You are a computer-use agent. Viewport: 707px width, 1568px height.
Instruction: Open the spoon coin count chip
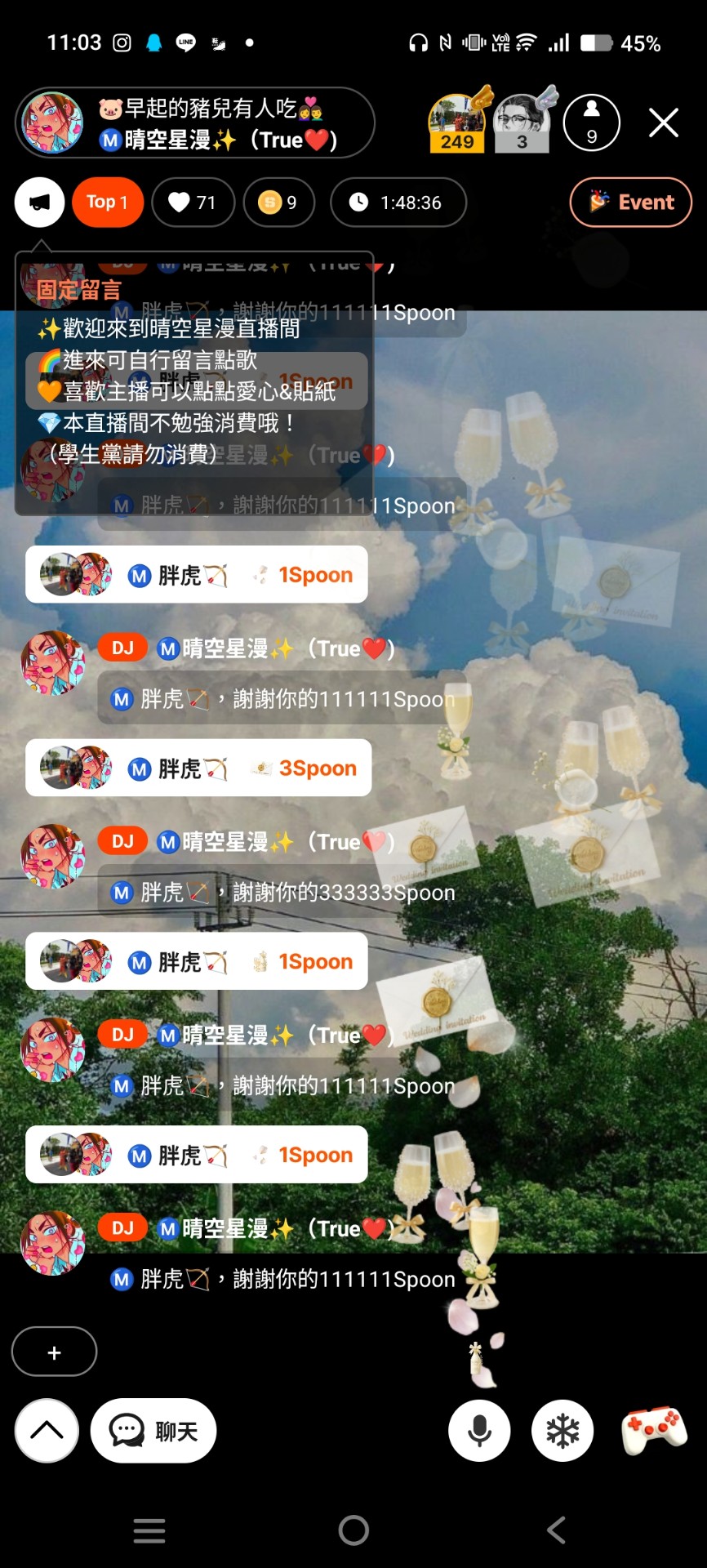(278, 202)
